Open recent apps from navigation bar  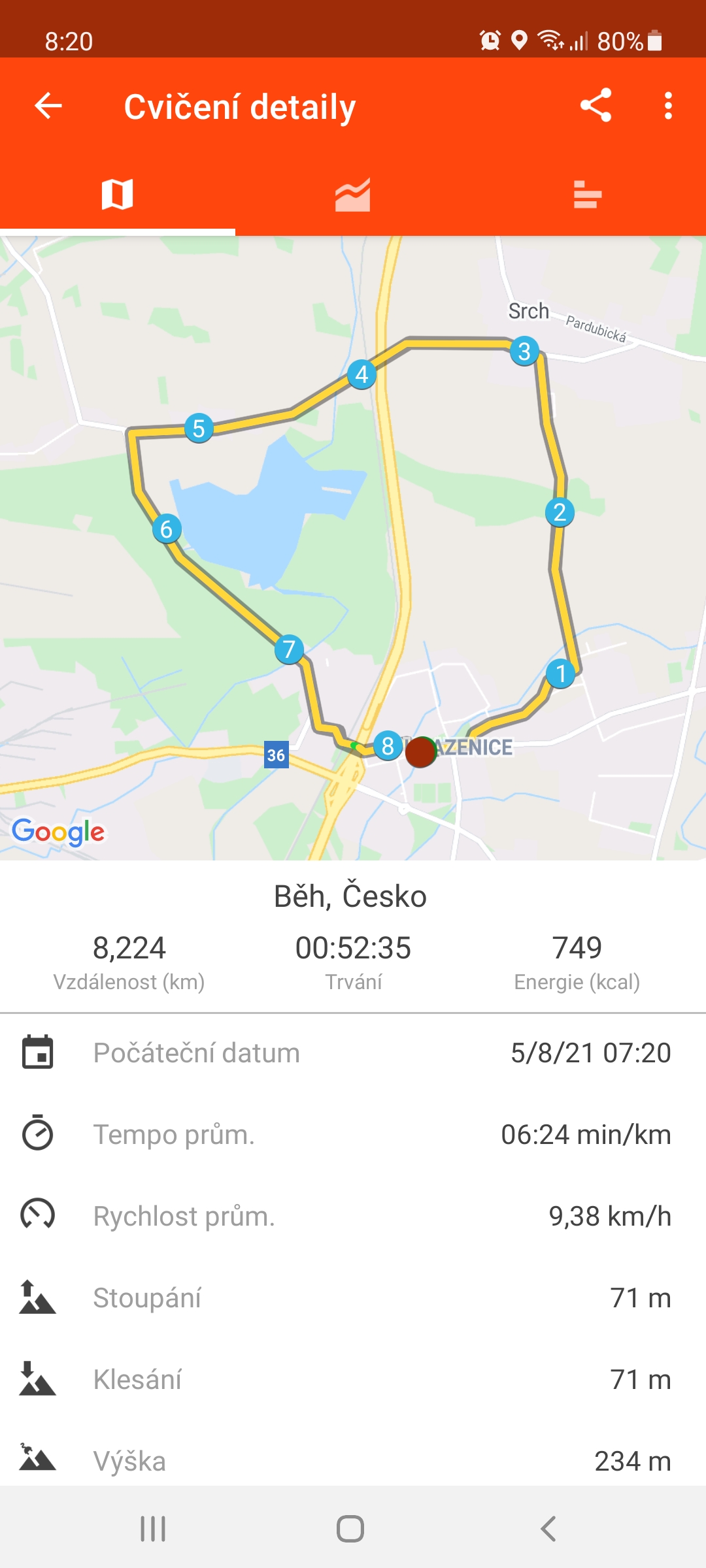(153, 1528)
